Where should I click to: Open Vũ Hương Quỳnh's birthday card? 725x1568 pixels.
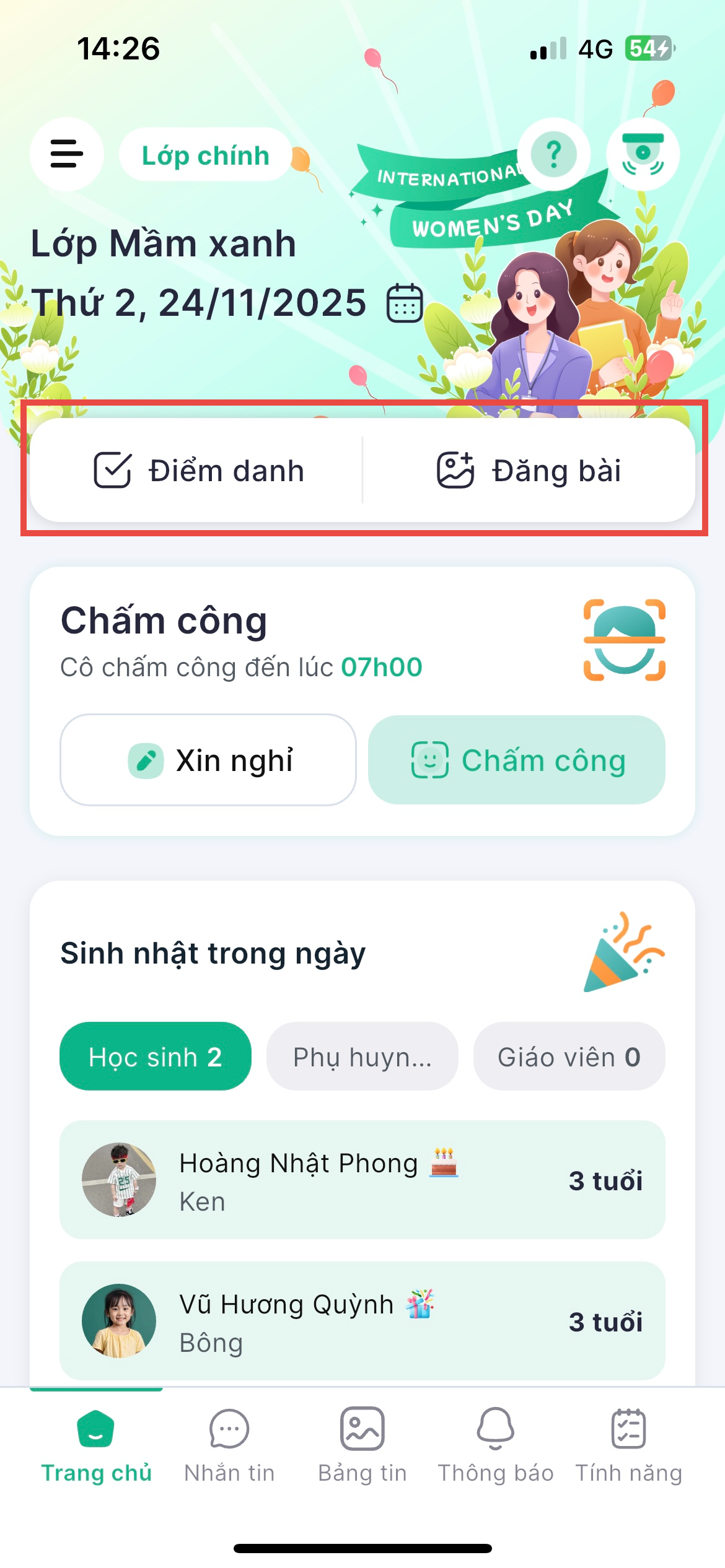click(362, 1321)
